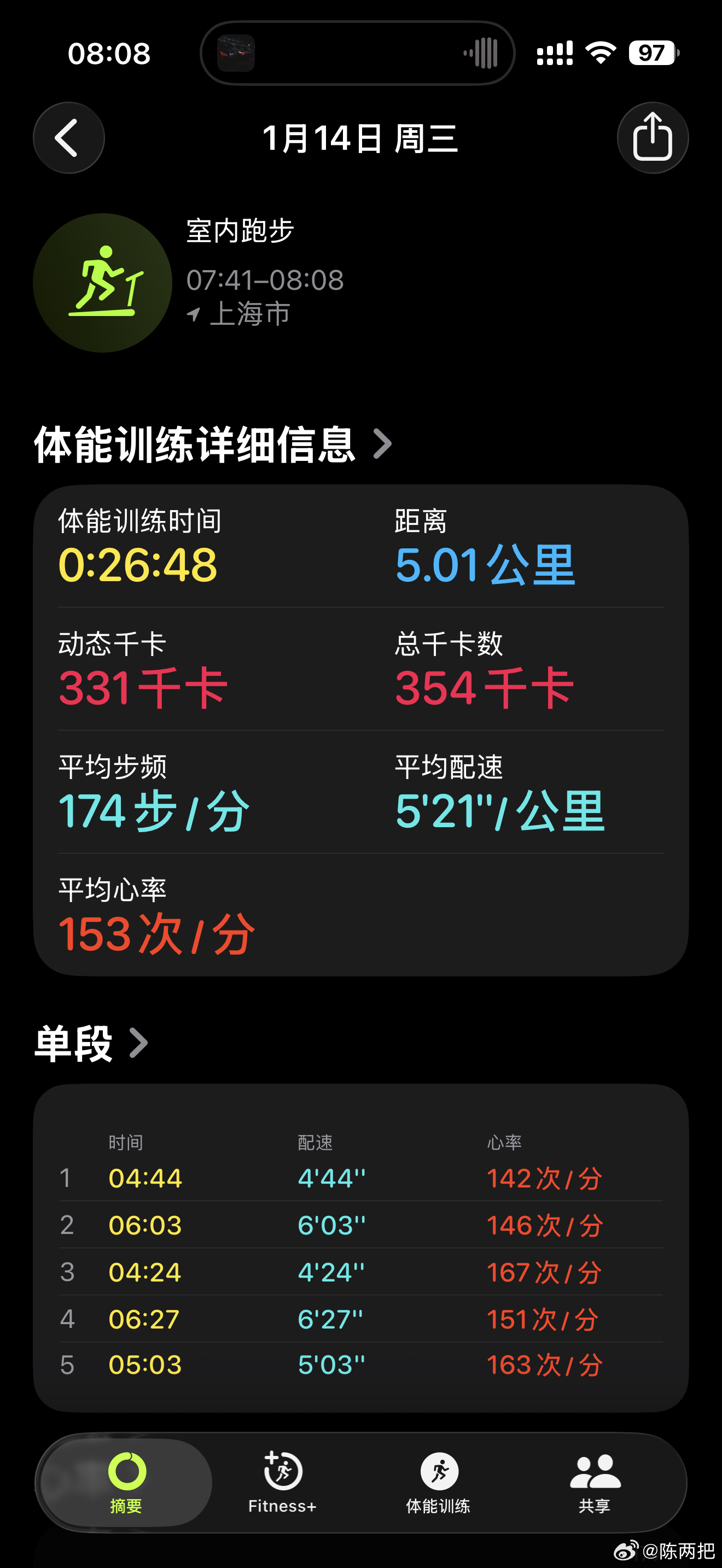The height and width of the screenshot is (1568, 722).
Task: Tap the back chevron to return
Action: 69,137
